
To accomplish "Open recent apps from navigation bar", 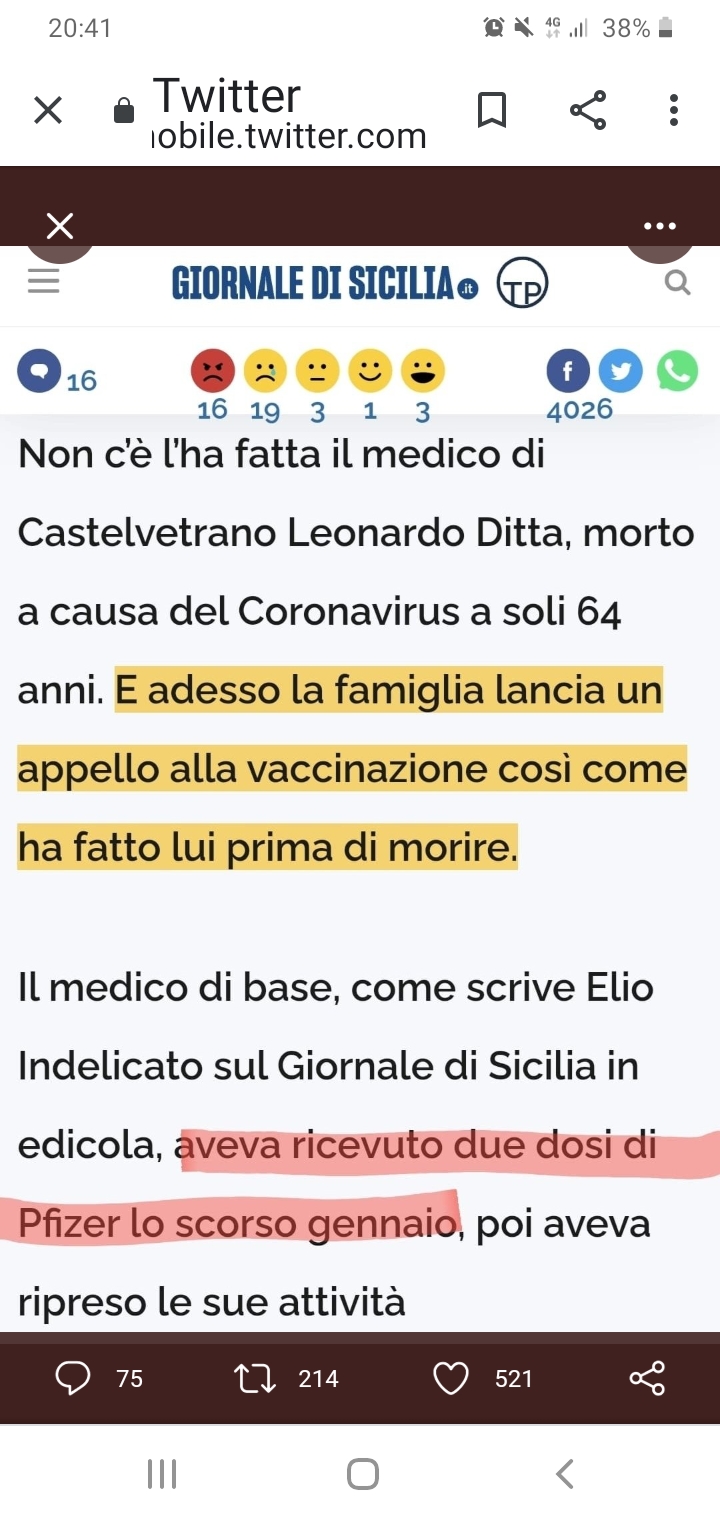I will (162, 1473).
